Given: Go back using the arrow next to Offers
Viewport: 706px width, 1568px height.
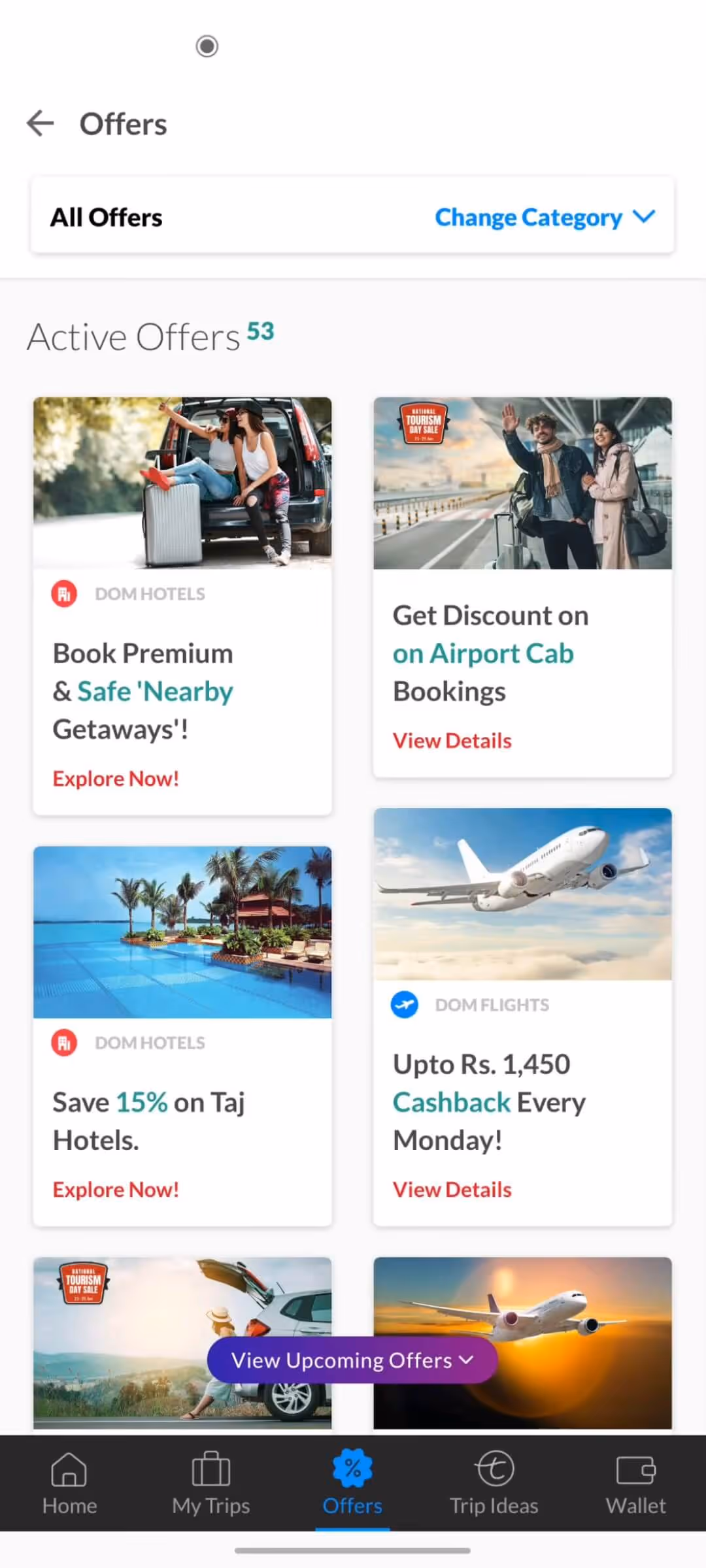Looking at the screenshot, I should (41, 123).
